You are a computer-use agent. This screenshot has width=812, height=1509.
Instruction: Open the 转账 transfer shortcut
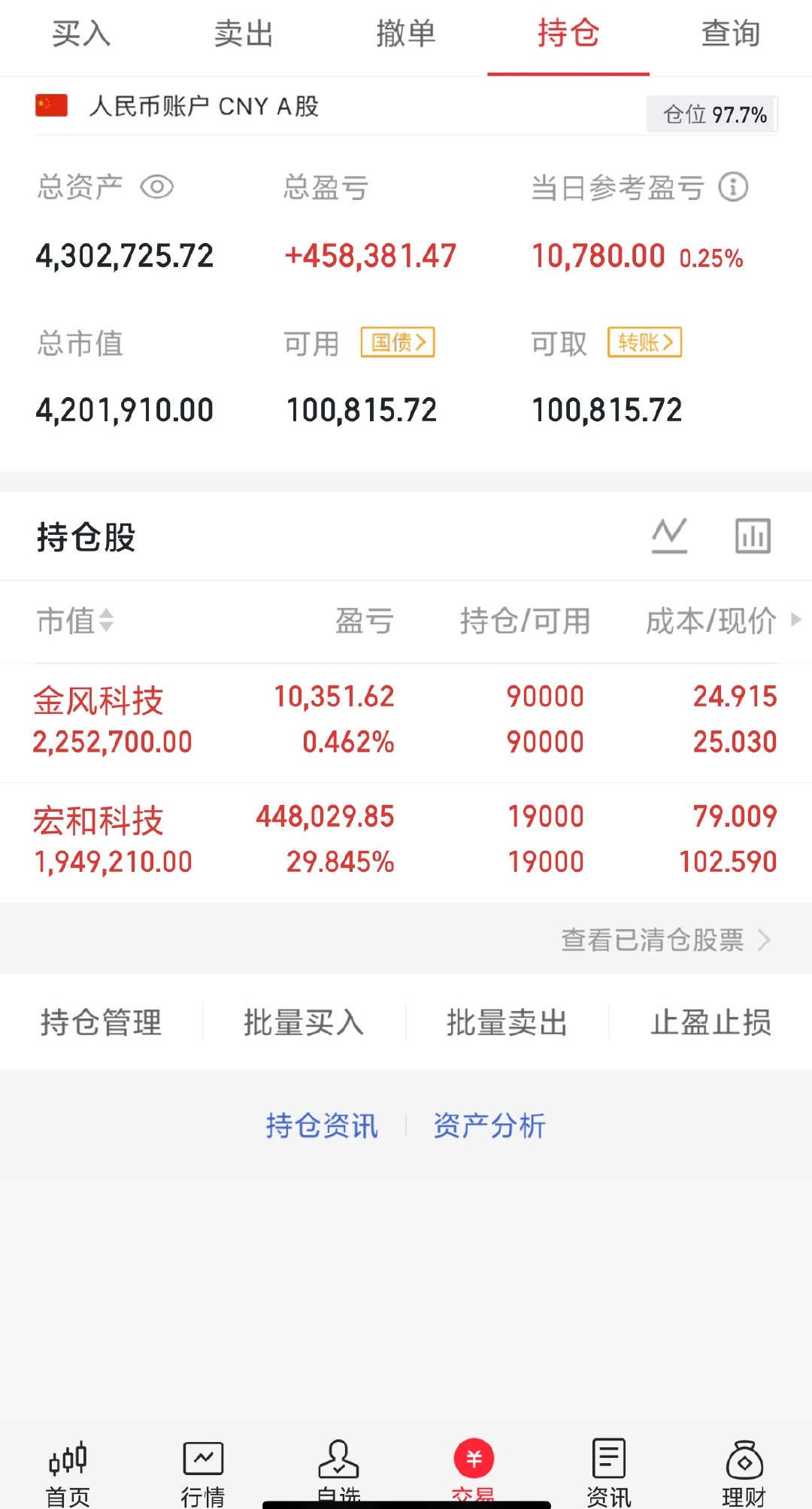pos(645,342)
